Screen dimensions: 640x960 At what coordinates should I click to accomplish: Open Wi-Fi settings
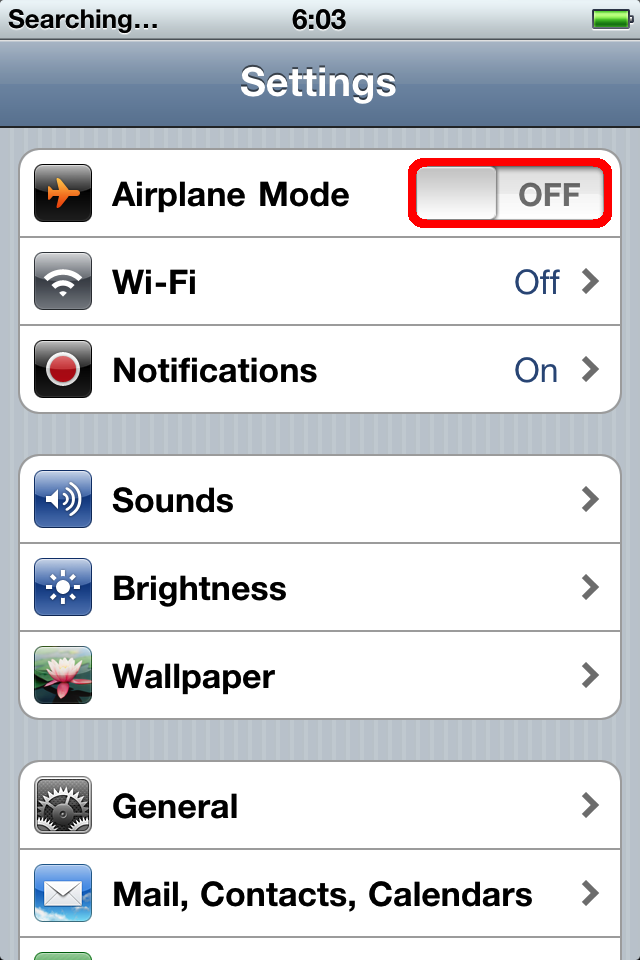coord(320,282)
